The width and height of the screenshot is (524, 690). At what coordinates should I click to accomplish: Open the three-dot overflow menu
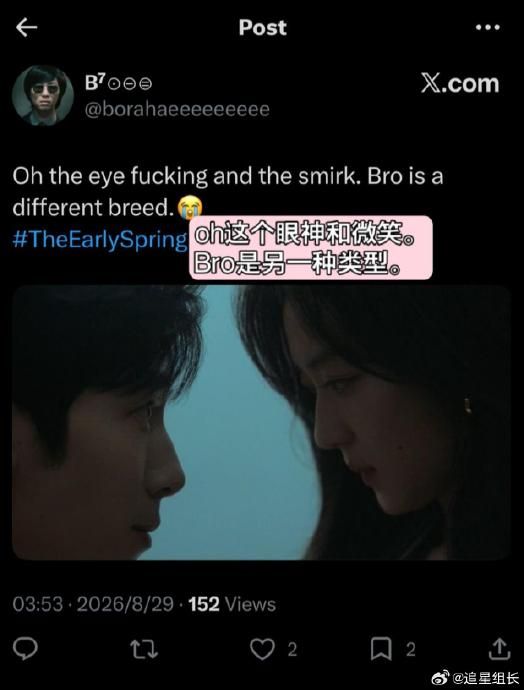[x=487, y=27]
